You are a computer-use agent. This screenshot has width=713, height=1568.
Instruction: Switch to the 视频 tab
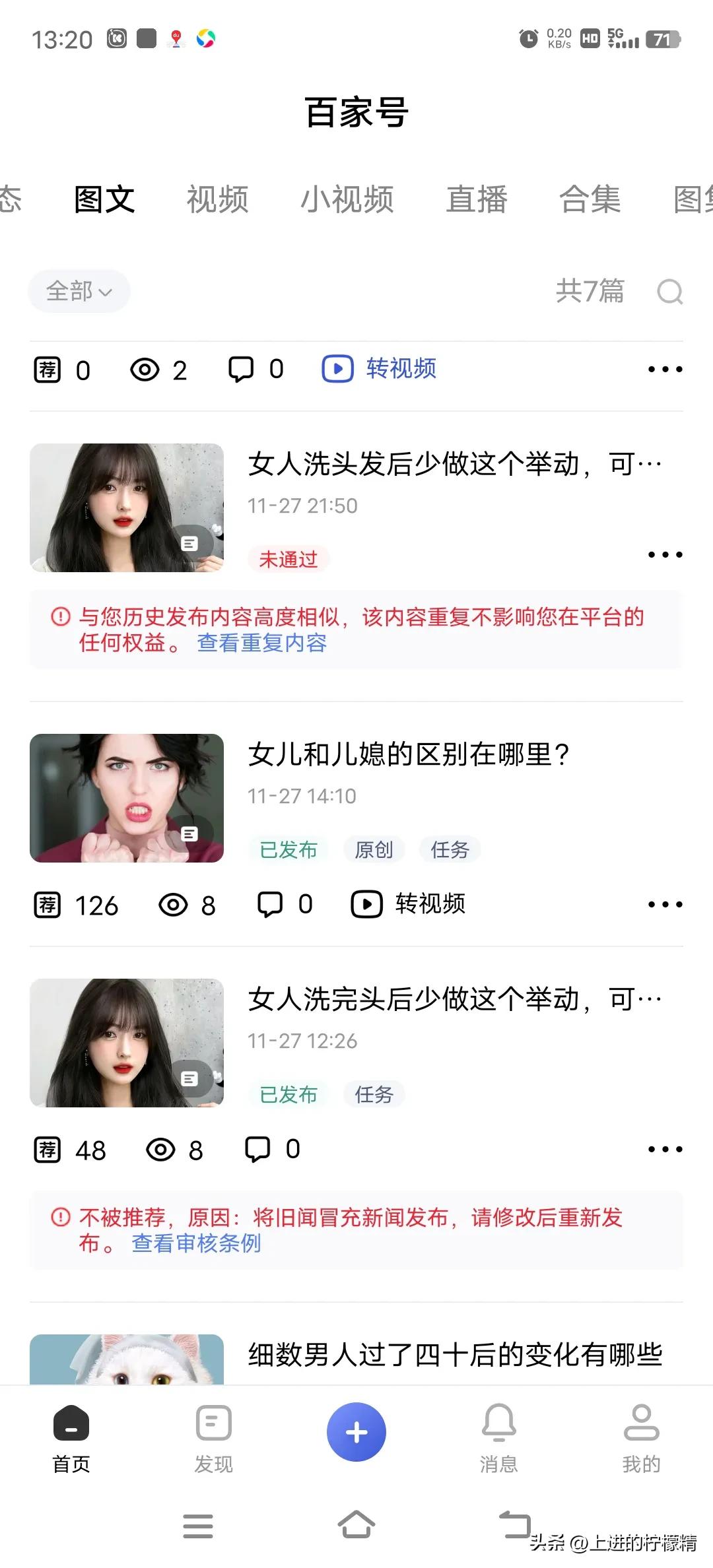tap(217, 199)
